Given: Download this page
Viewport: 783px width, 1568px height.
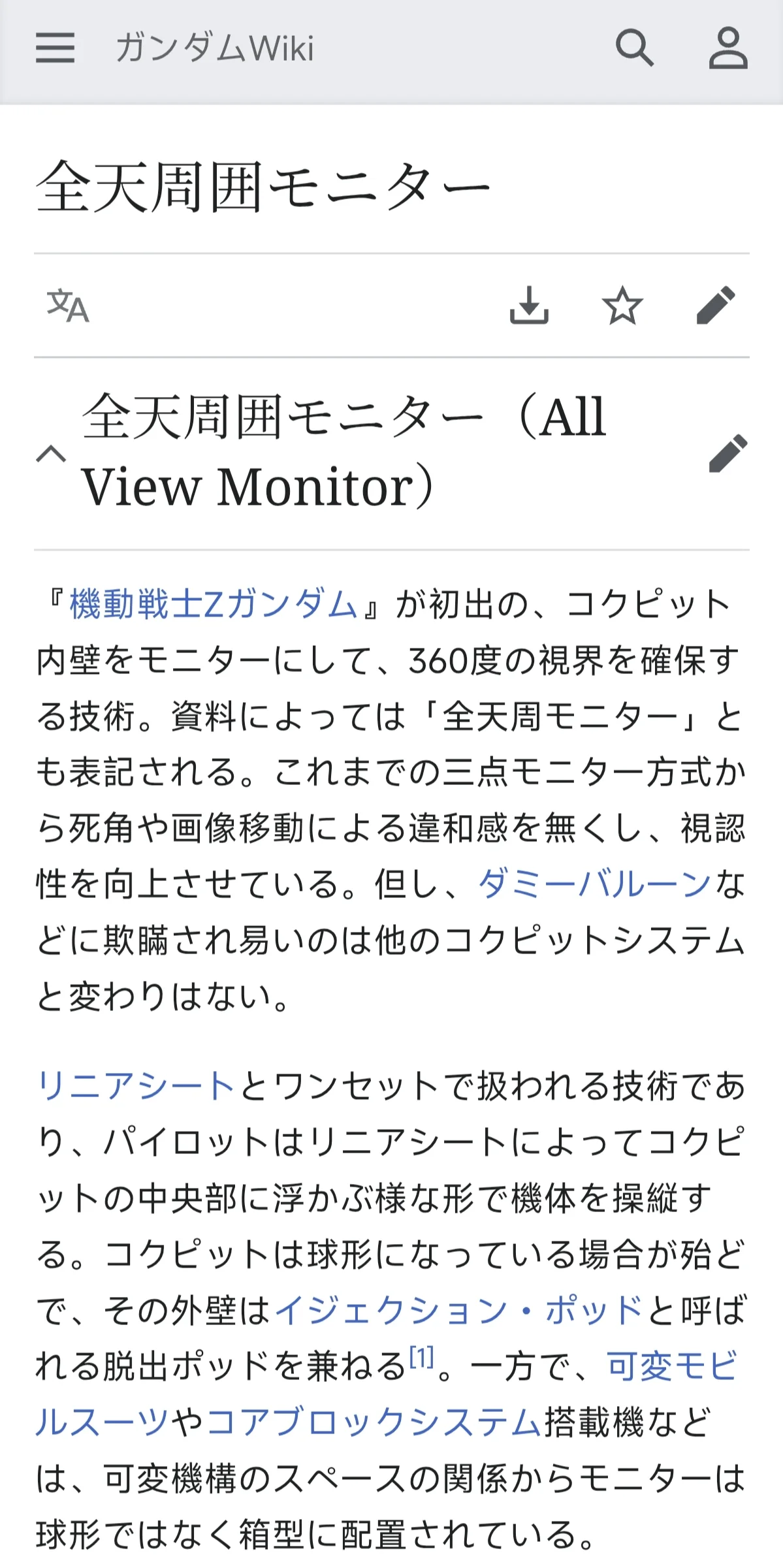Looking at the screenshot, I should [528, 306].
